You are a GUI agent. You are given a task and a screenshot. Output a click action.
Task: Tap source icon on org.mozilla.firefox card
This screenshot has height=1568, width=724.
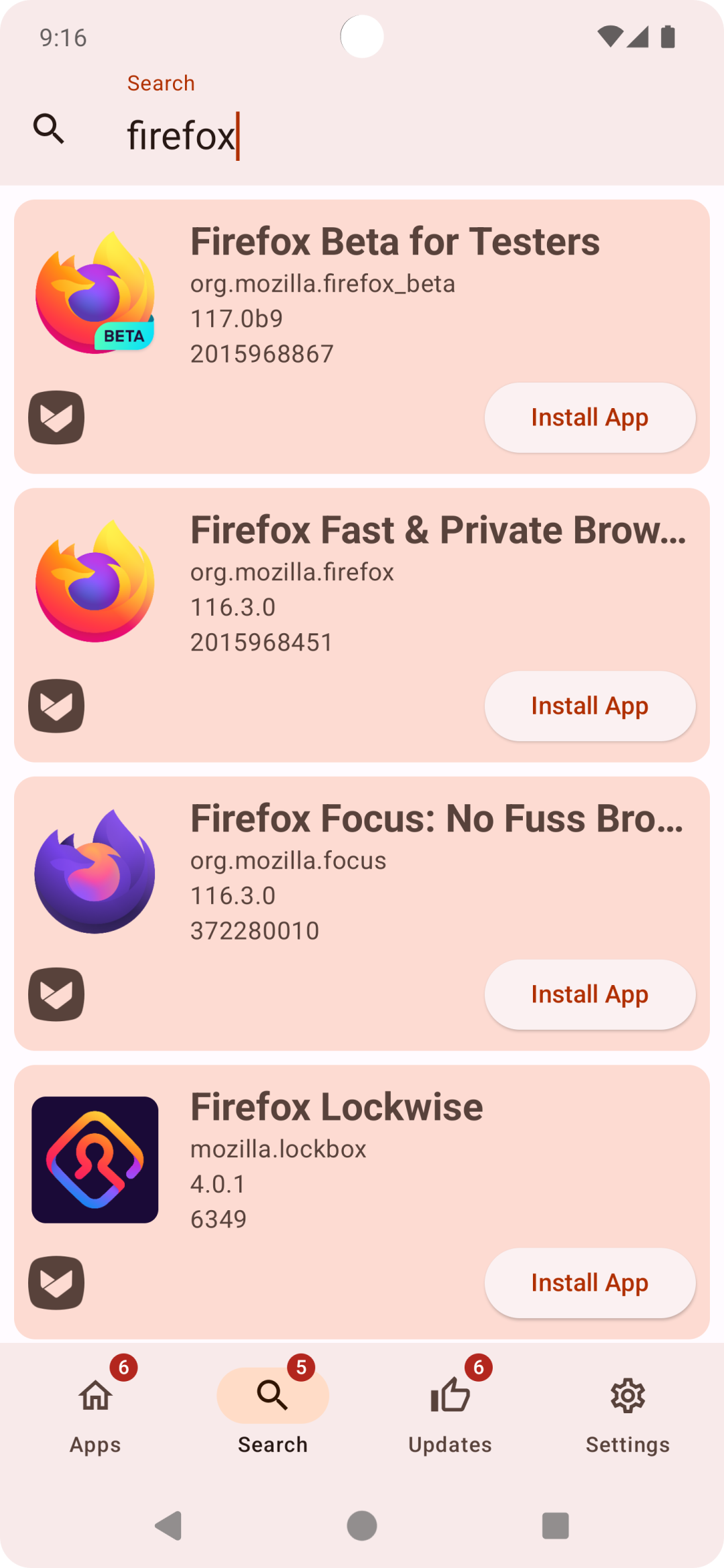56,706
